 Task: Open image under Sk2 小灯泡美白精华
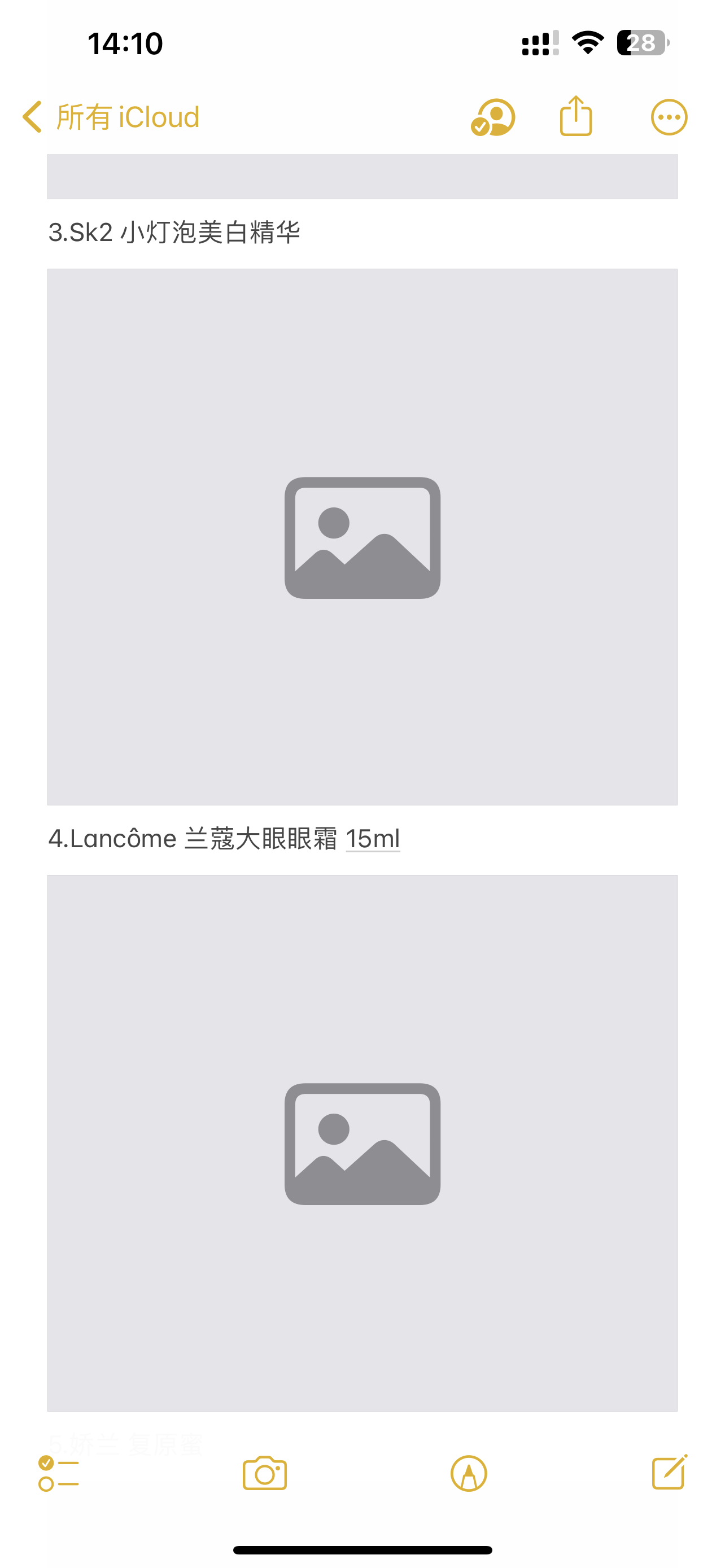coord(362,537)
